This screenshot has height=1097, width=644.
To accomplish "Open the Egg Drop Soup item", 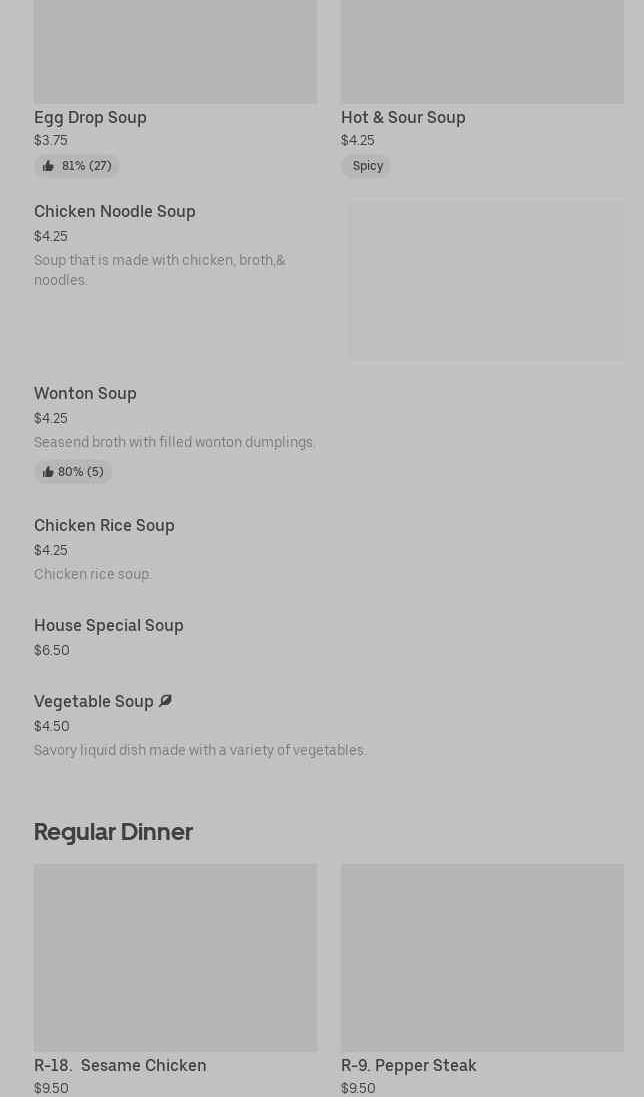I will click(x=175, y=88).
